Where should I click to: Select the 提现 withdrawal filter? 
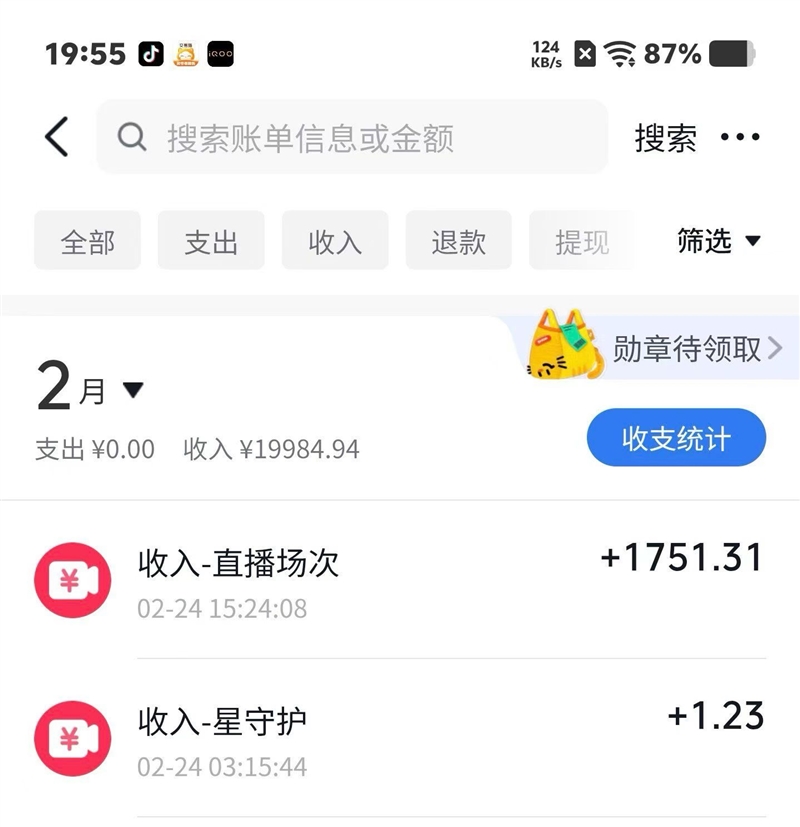(582, 240)
